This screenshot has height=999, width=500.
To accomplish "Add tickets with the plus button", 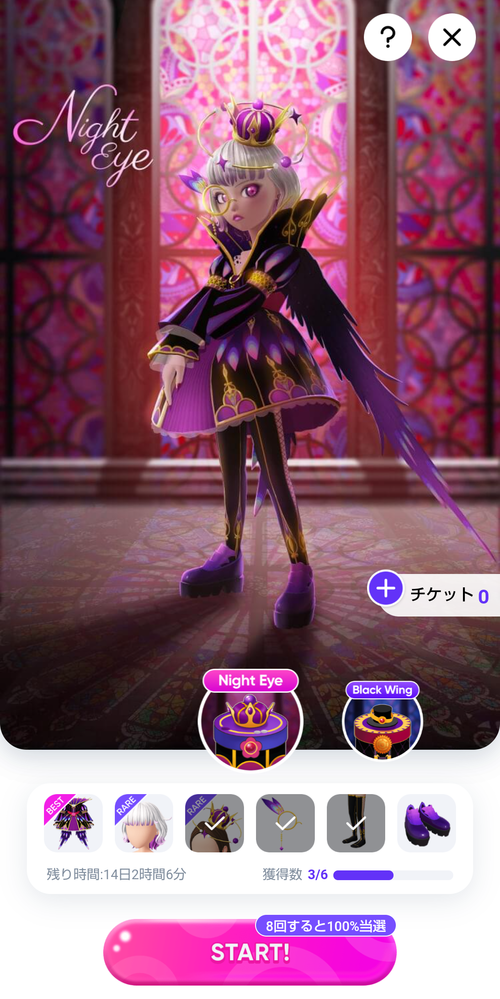I will [385, 588].
